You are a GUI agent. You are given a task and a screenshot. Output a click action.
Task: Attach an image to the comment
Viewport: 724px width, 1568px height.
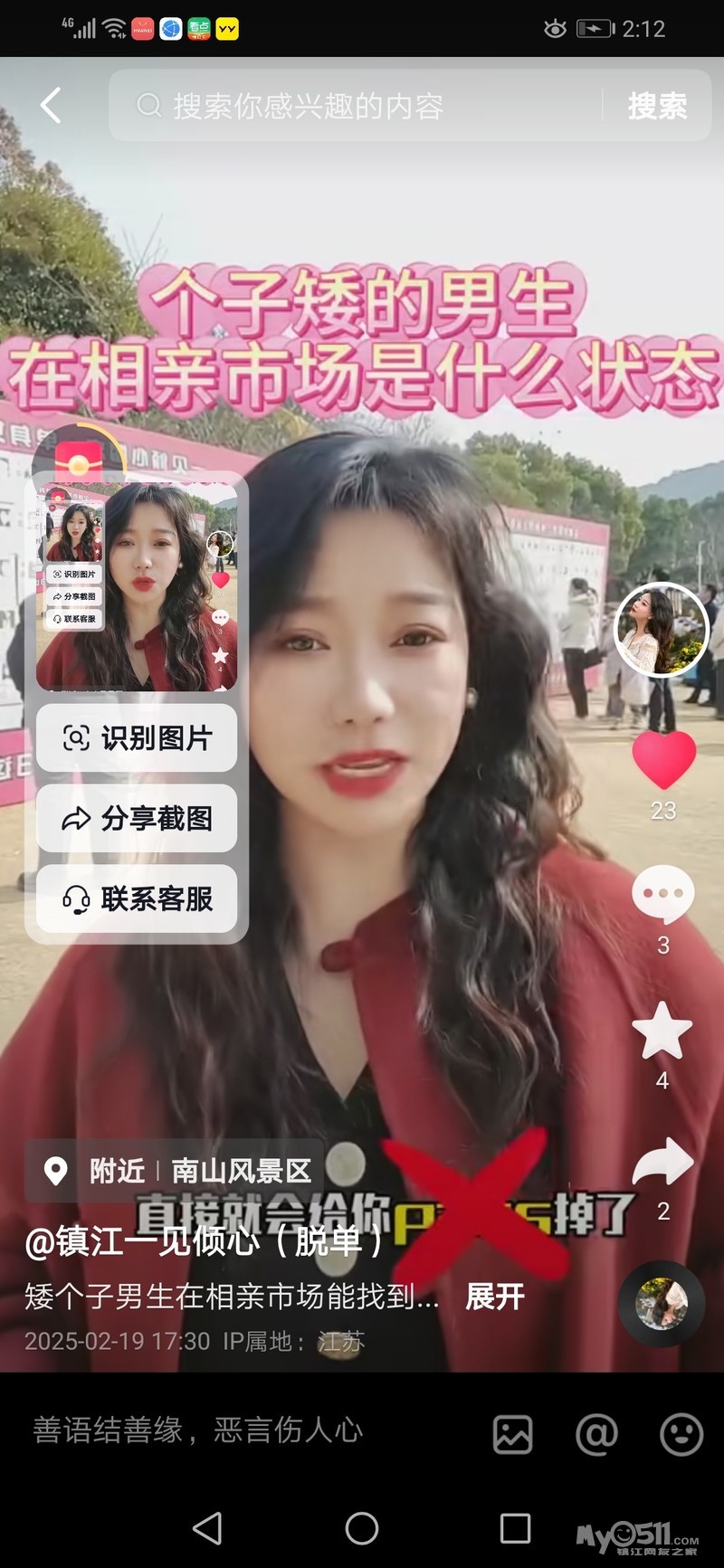coord(512,1434)
